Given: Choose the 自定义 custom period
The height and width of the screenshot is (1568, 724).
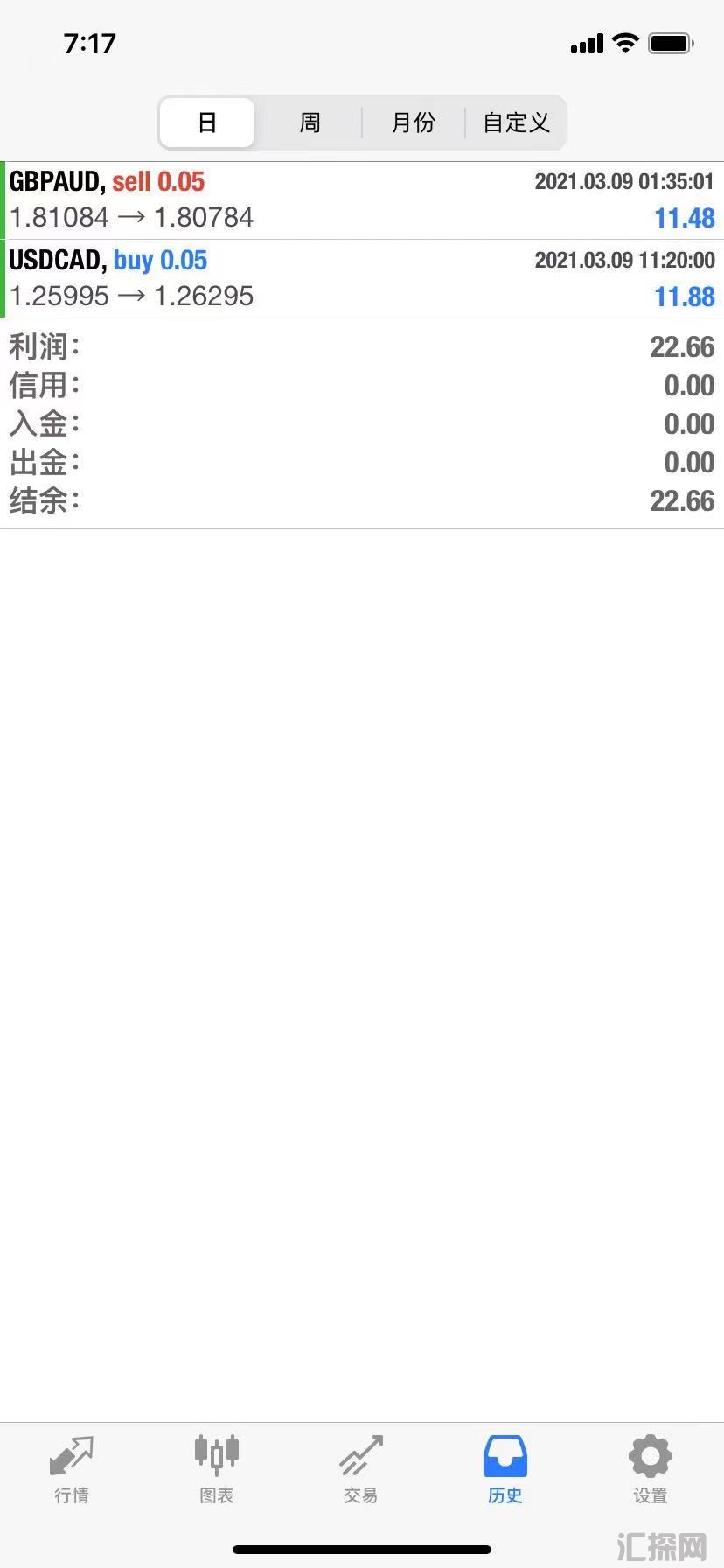Looking at the screenshot, I should coord(516,122).
